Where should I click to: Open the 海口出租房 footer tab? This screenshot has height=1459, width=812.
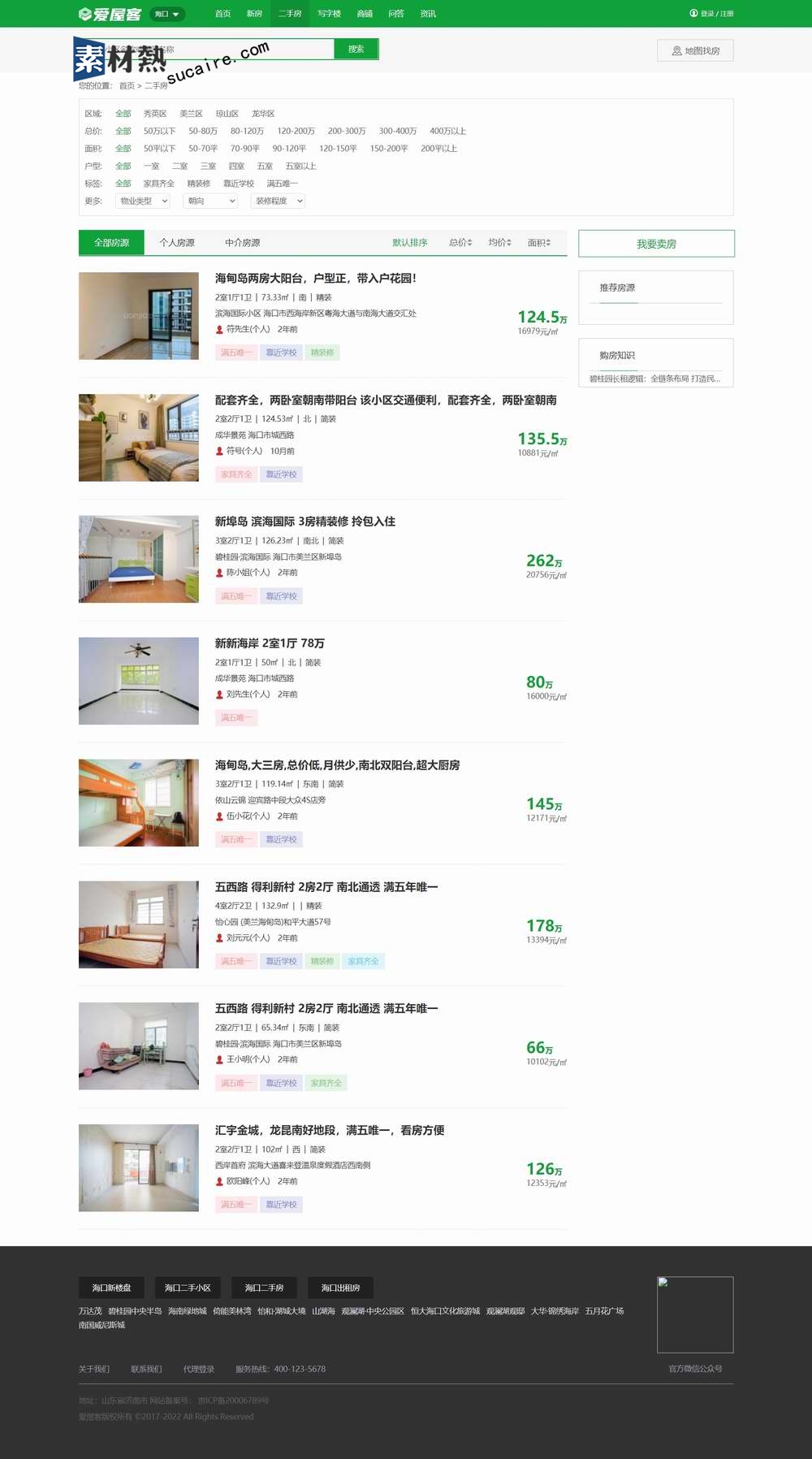tap(340, 1288)
